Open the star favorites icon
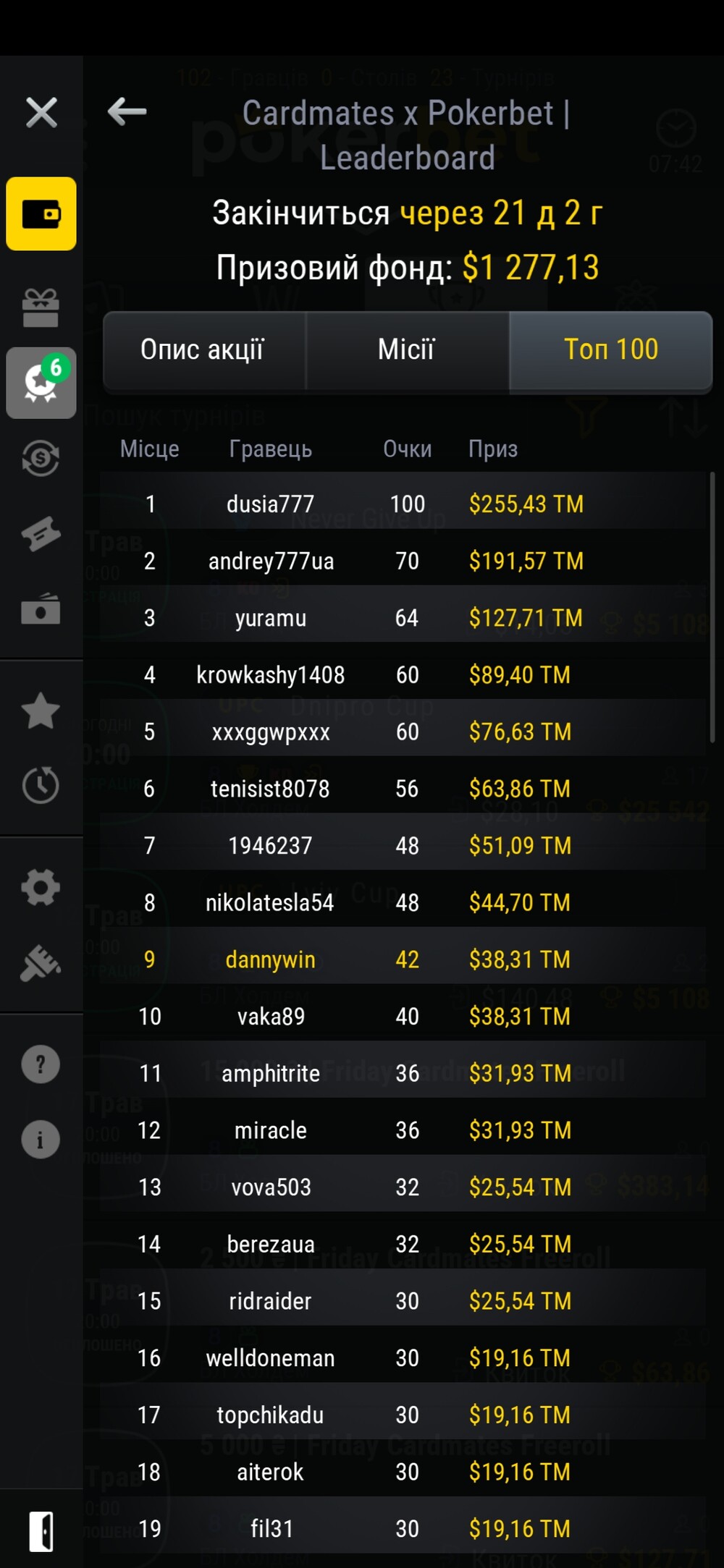The image size is (724, 1568). point(41,711)
